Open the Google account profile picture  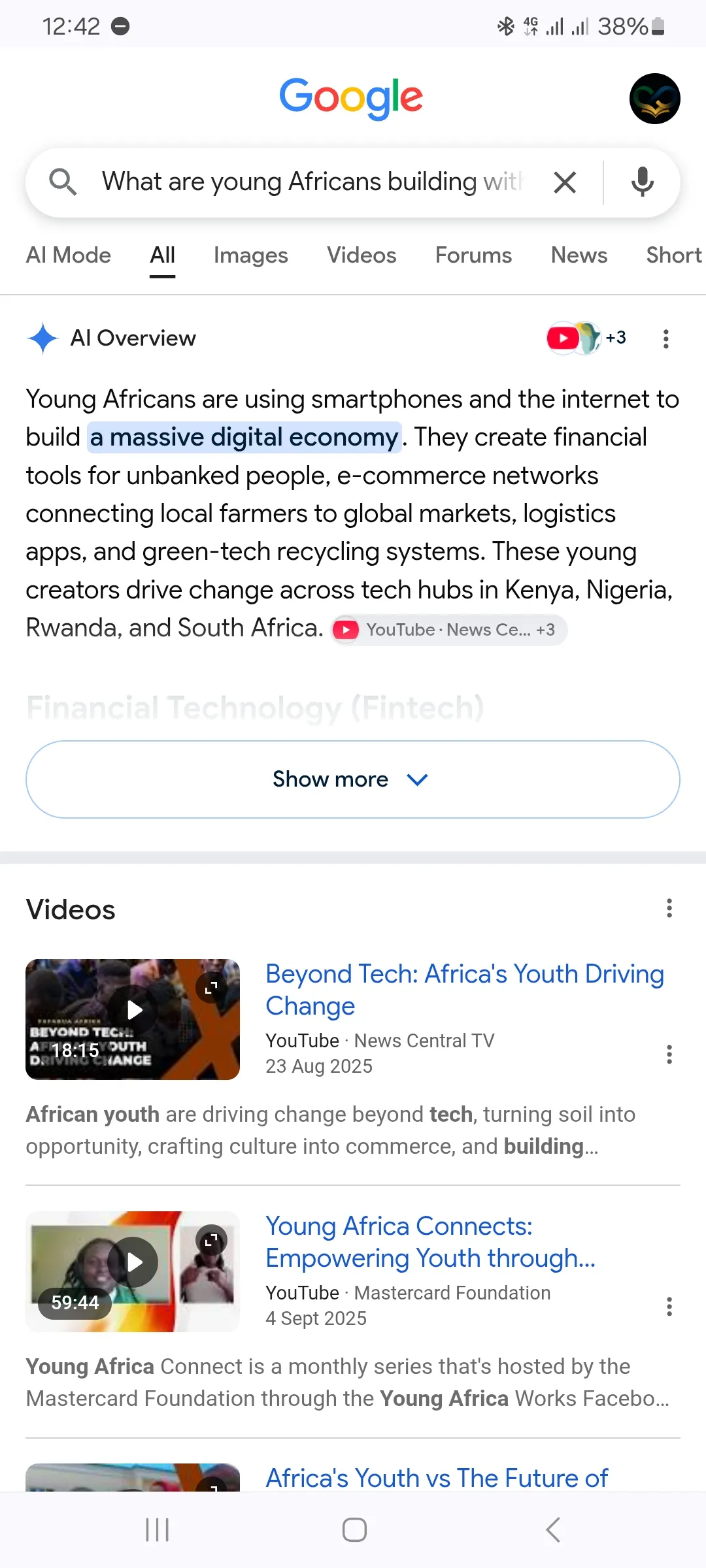655,99
